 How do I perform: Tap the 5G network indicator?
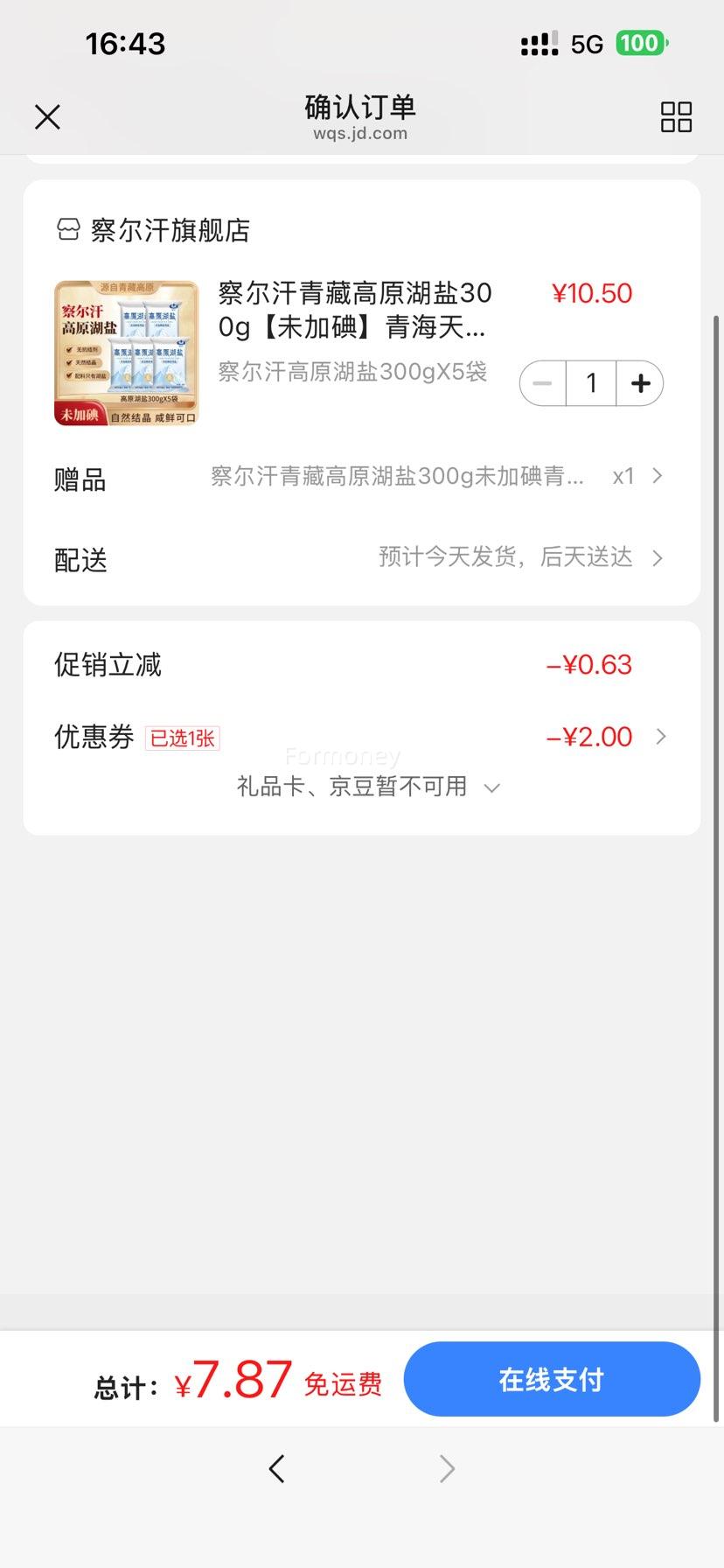(587, 43)
